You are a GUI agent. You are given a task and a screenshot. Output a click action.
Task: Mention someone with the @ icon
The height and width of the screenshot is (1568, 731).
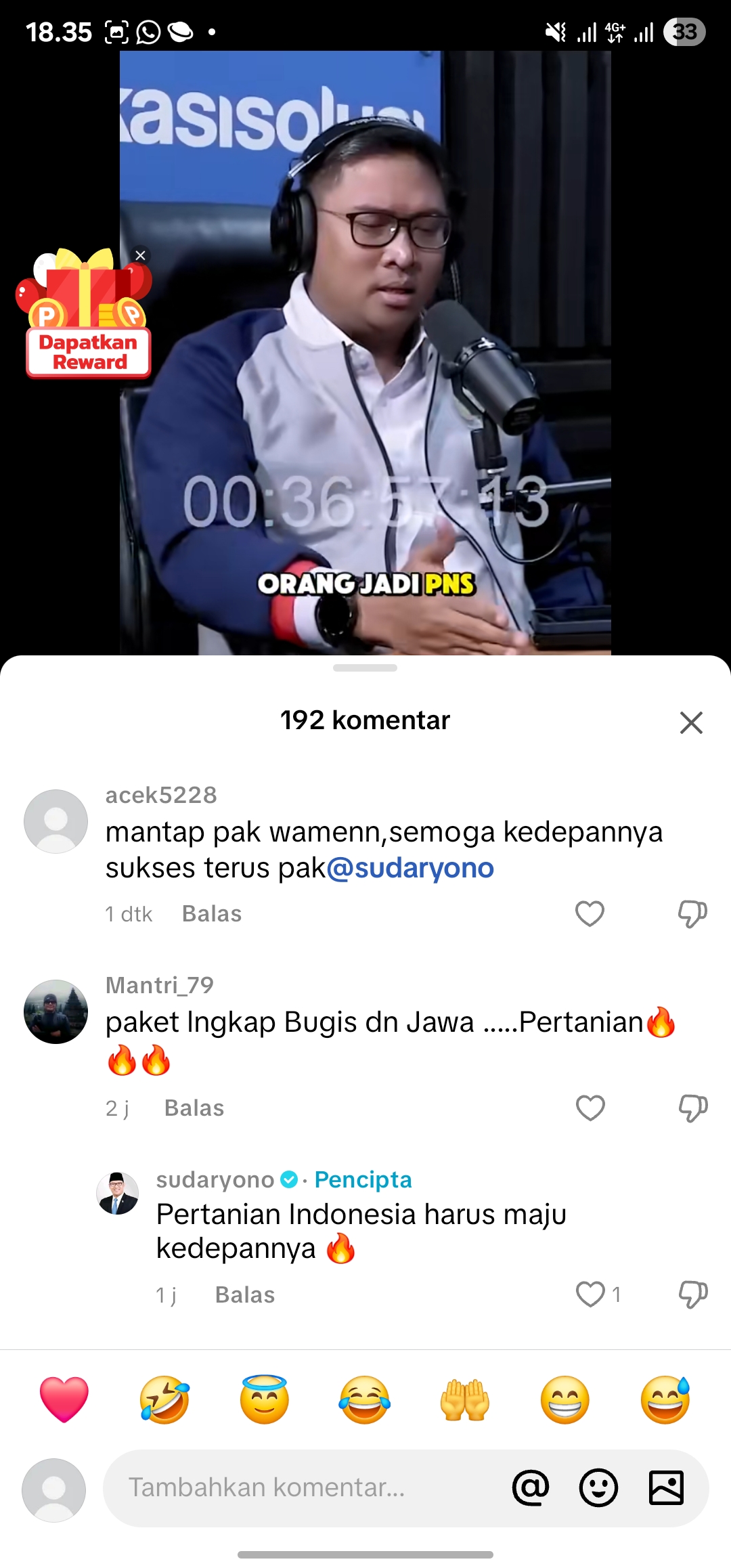(531, 1487)
